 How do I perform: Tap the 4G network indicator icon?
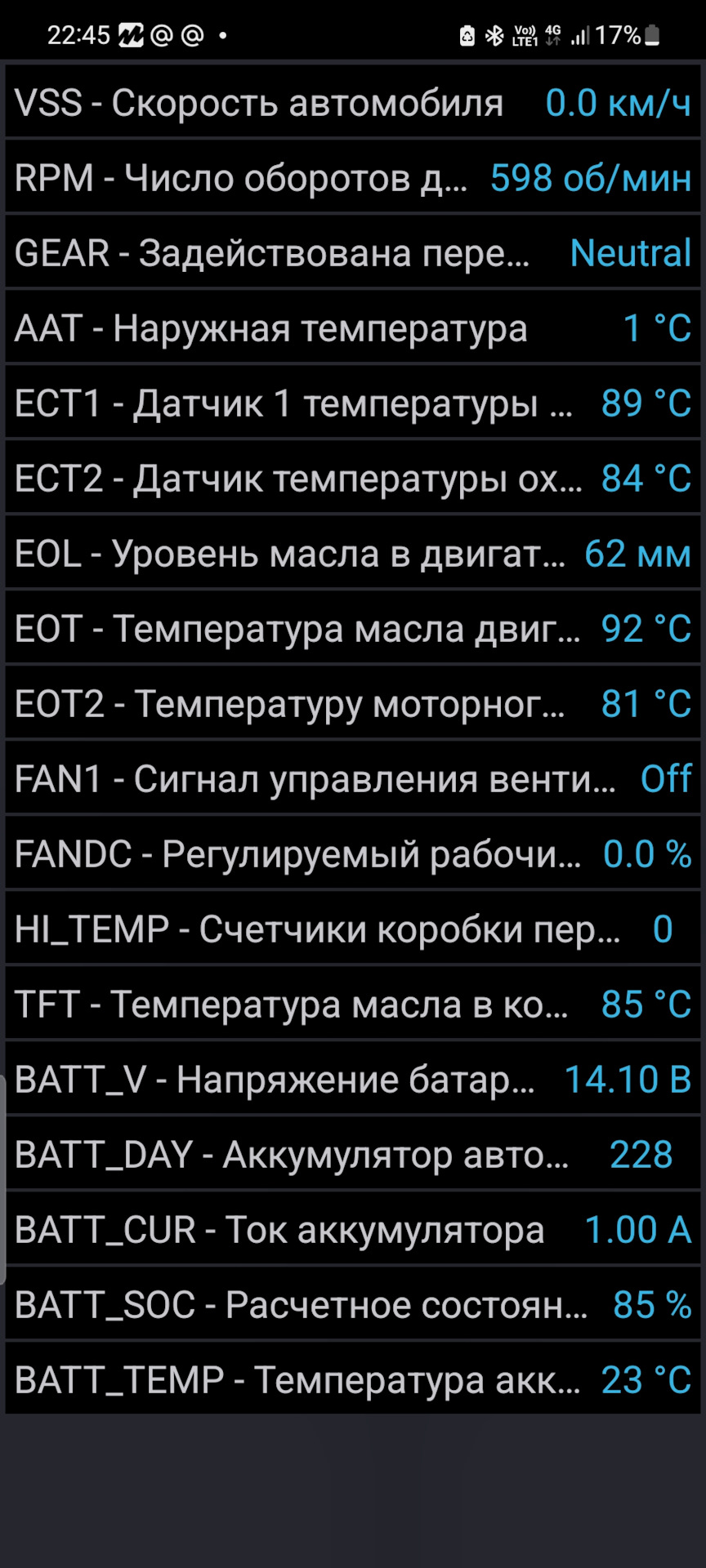pyautogui.click(x=552, y=36)
